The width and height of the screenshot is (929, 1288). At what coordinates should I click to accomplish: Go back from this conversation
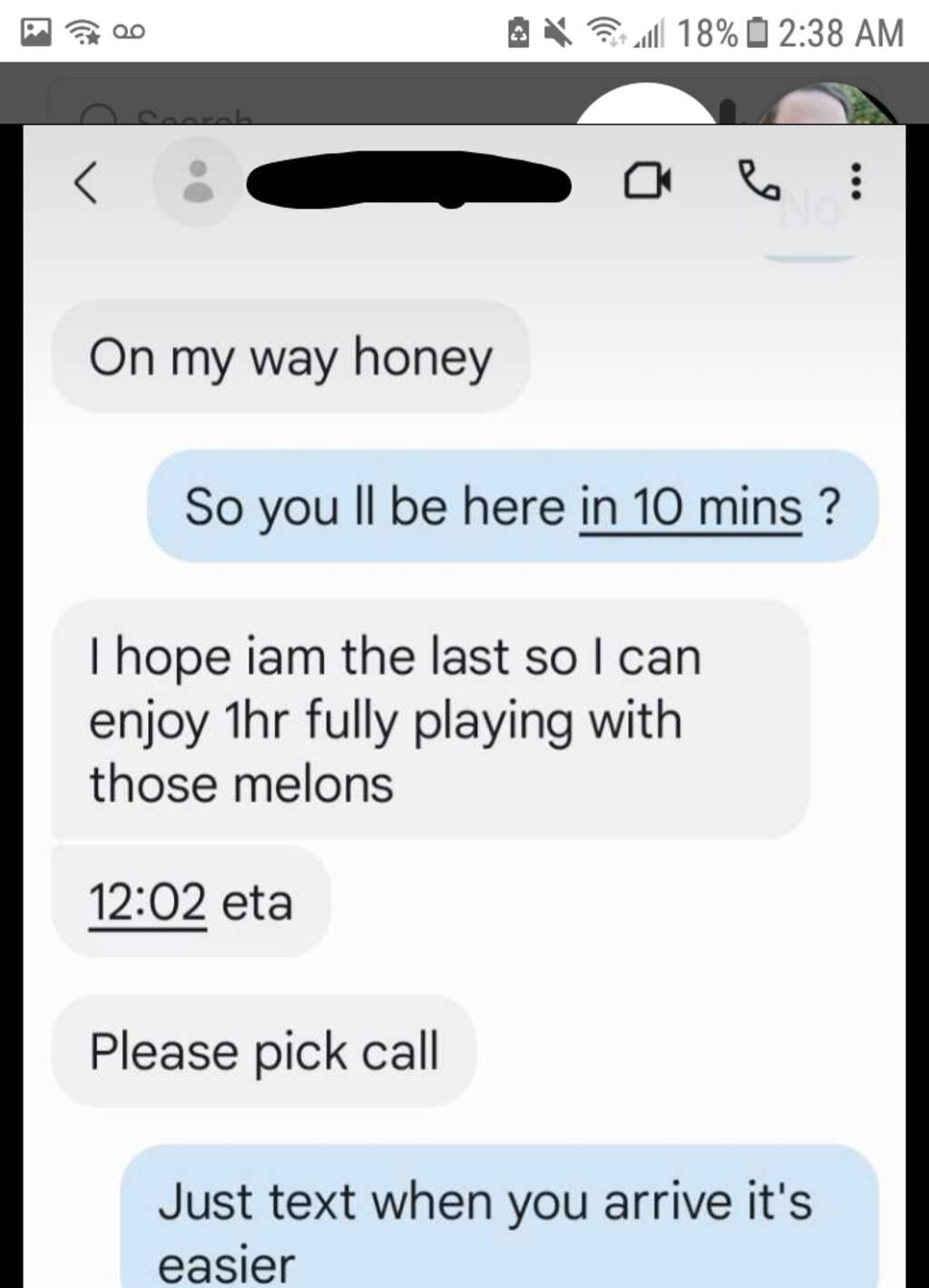(x=85, y=182)
